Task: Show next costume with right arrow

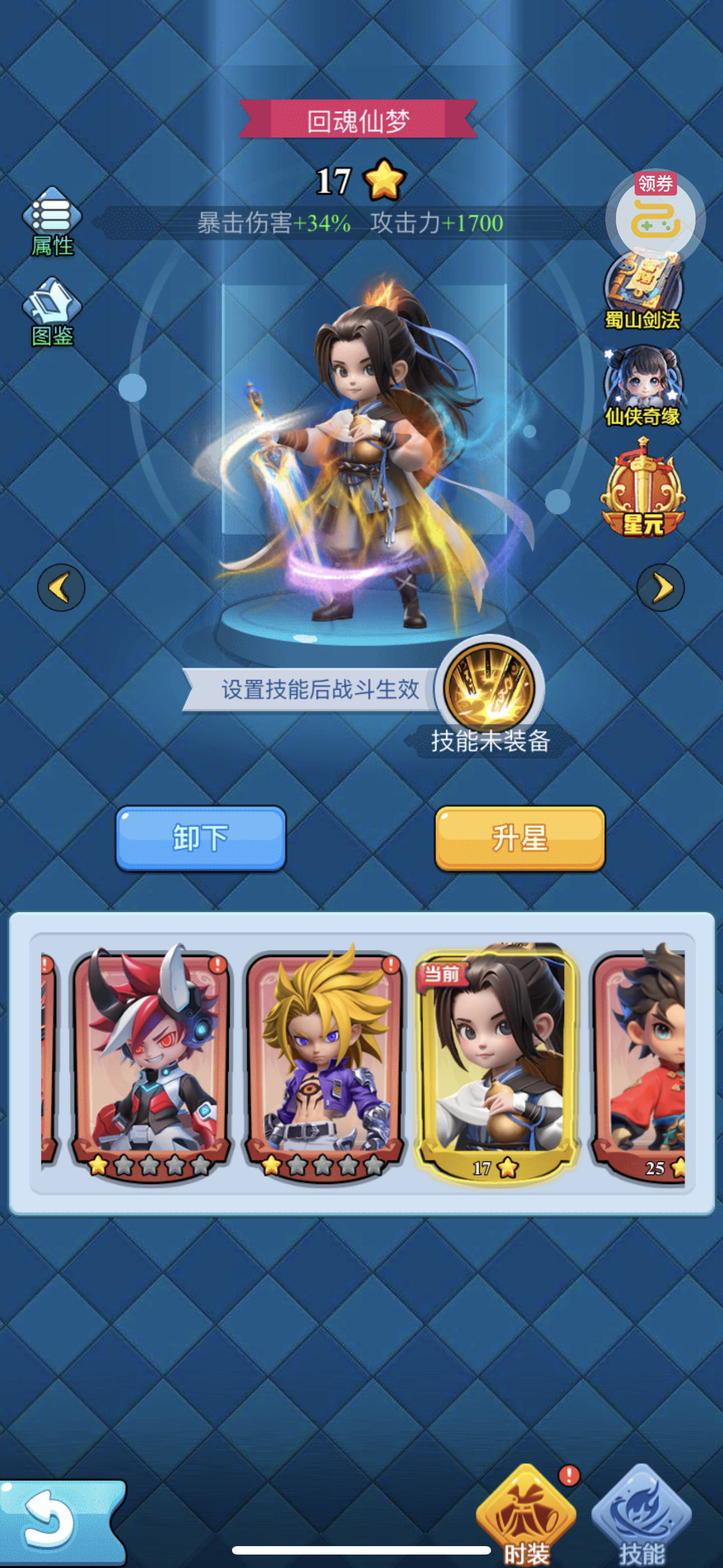Action: (x=660, y=588)
